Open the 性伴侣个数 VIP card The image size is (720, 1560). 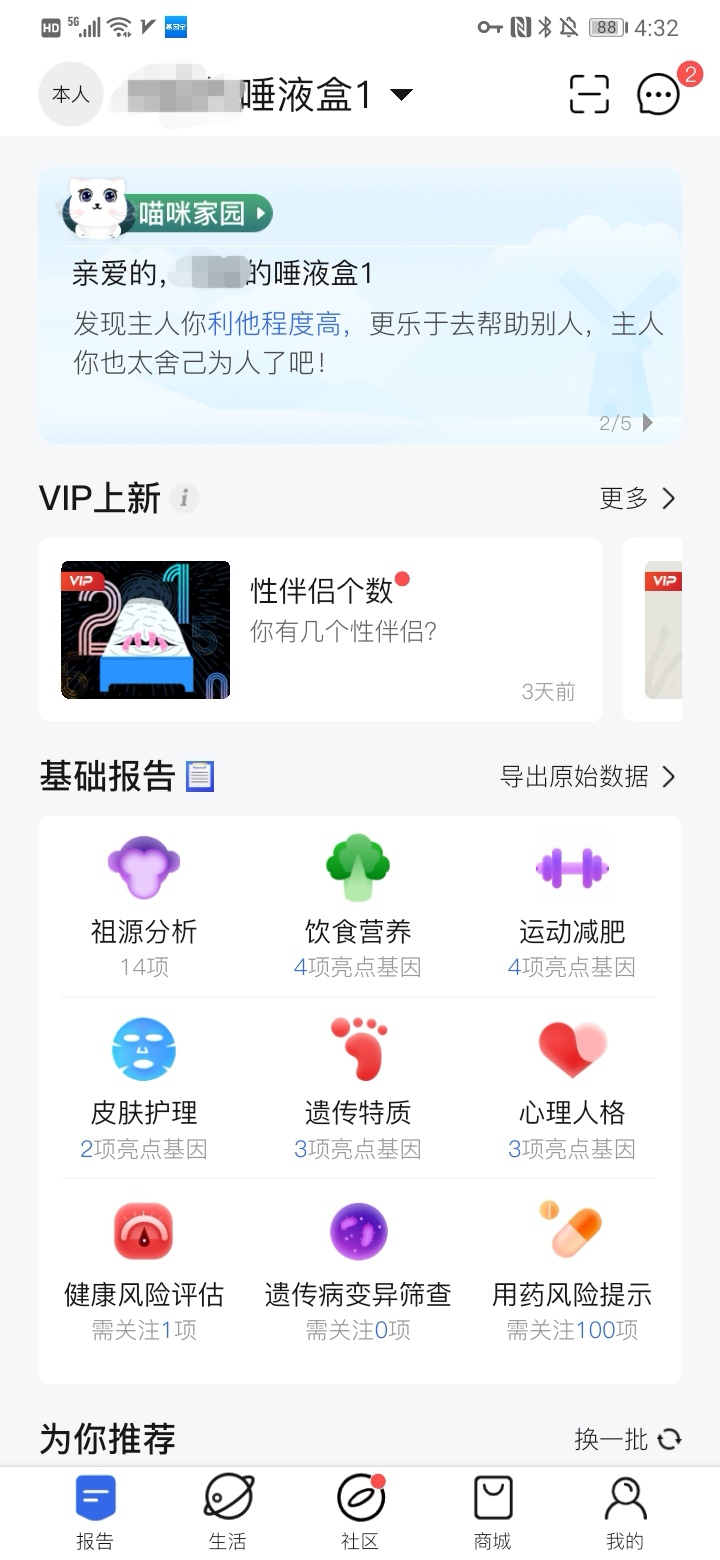click(320, 630)
